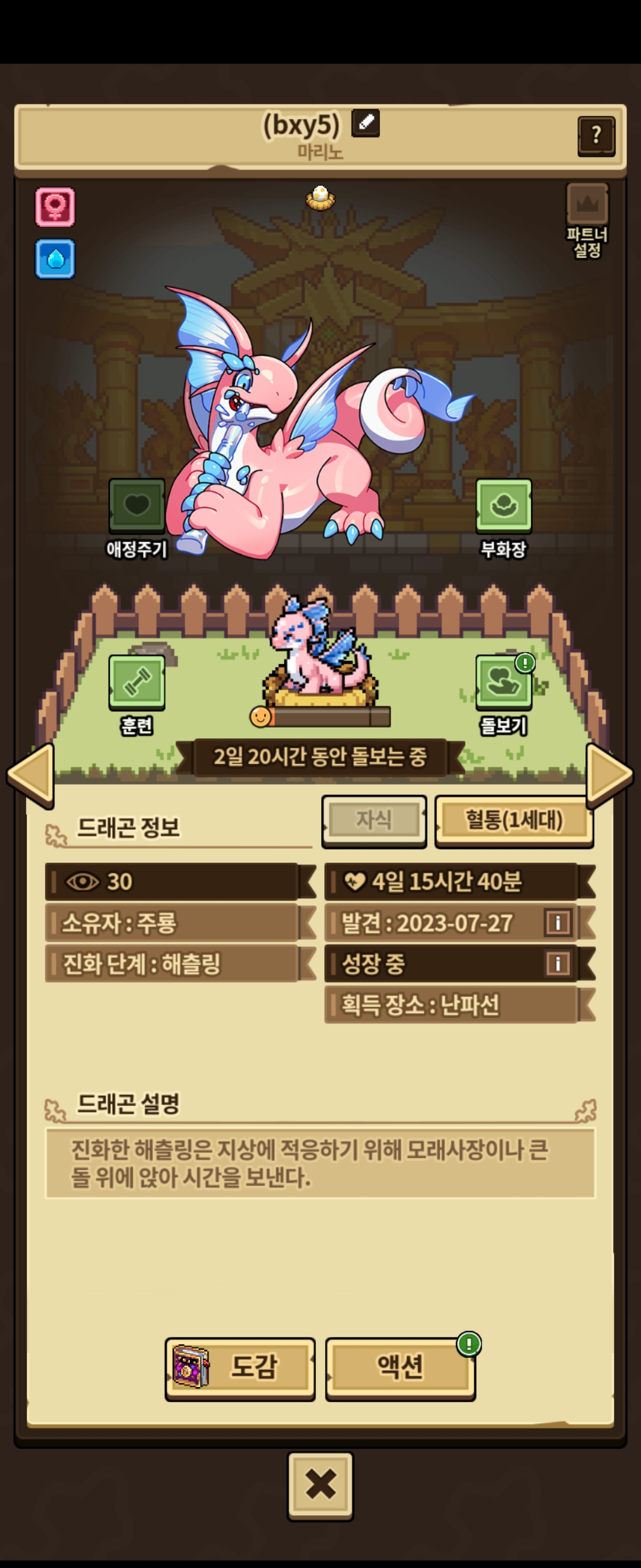The width and height of the screenshot is (641, 1568).
Task: Close the dragon info window
Action: pos(320,1484)
